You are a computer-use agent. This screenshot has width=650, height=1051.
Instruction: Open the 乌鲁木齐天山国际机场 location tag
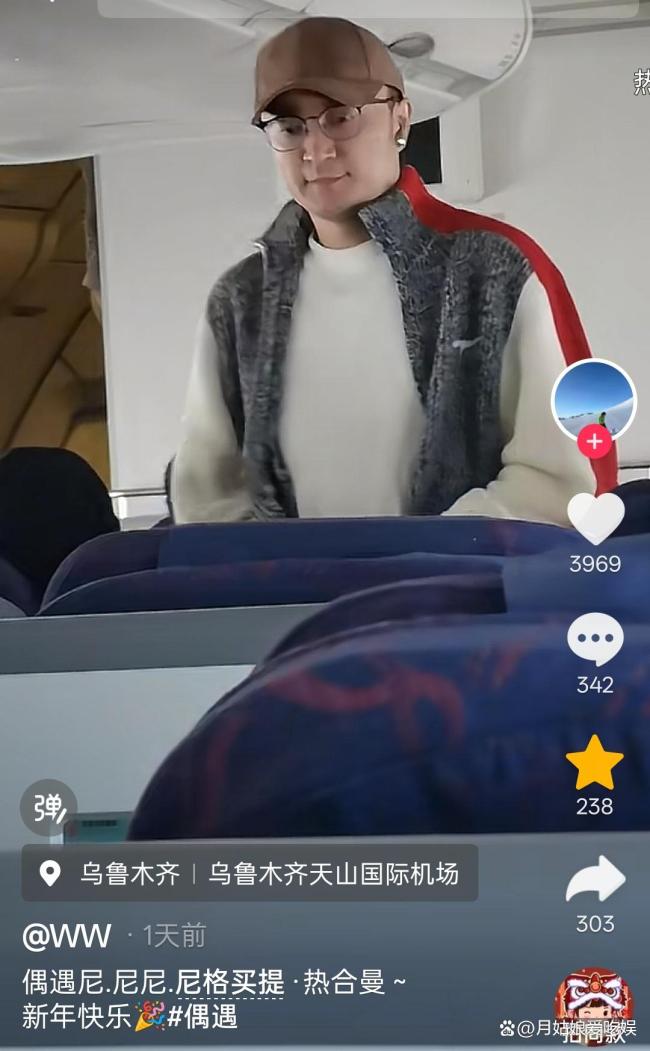coord(333,873)
